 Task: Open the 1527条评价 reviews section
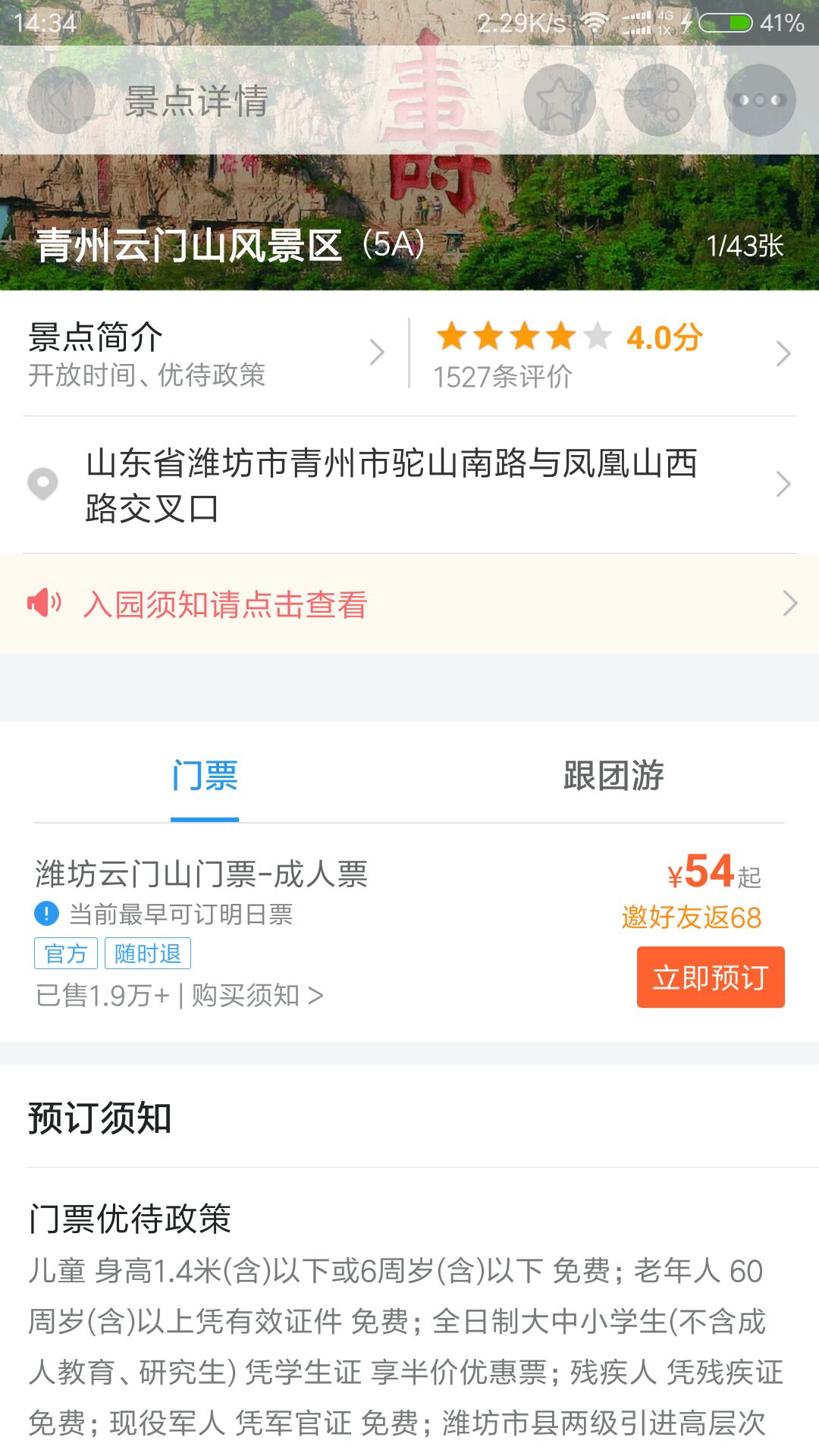(607, 353)
